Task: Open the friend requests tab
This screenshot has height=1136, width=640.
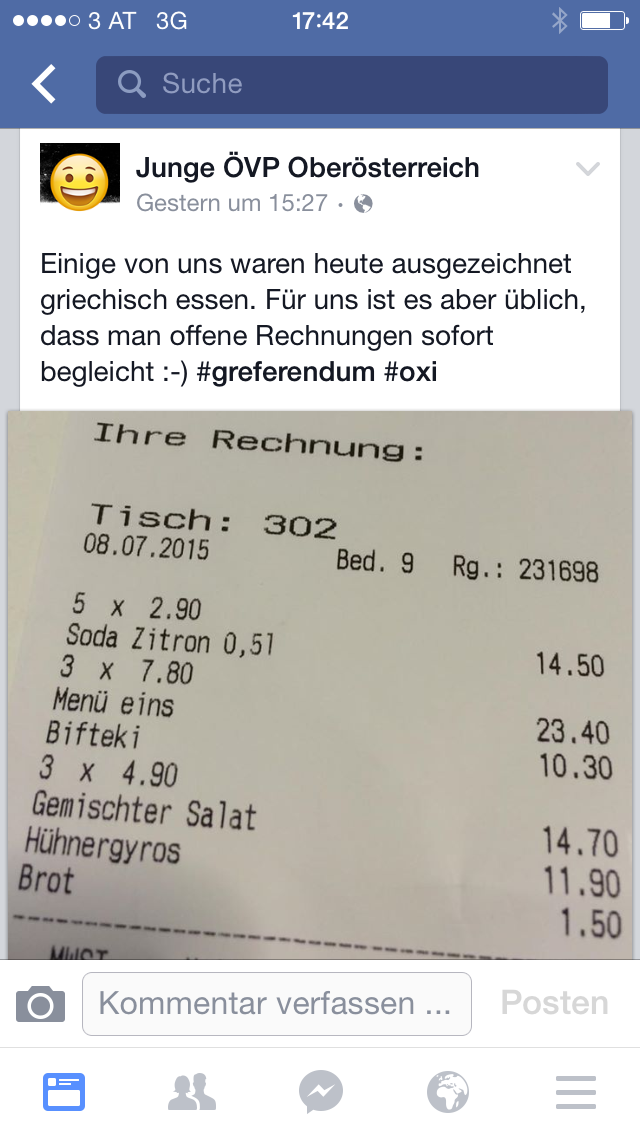Action: 192,1092
